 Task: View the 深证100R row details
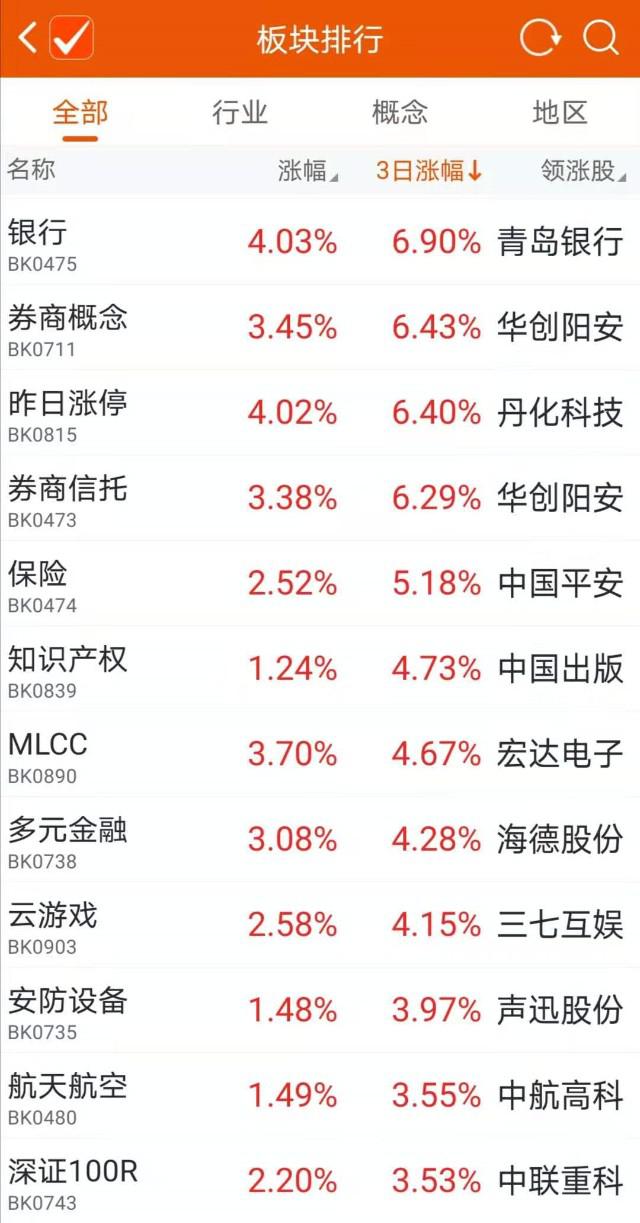(x=320, y=1181)
